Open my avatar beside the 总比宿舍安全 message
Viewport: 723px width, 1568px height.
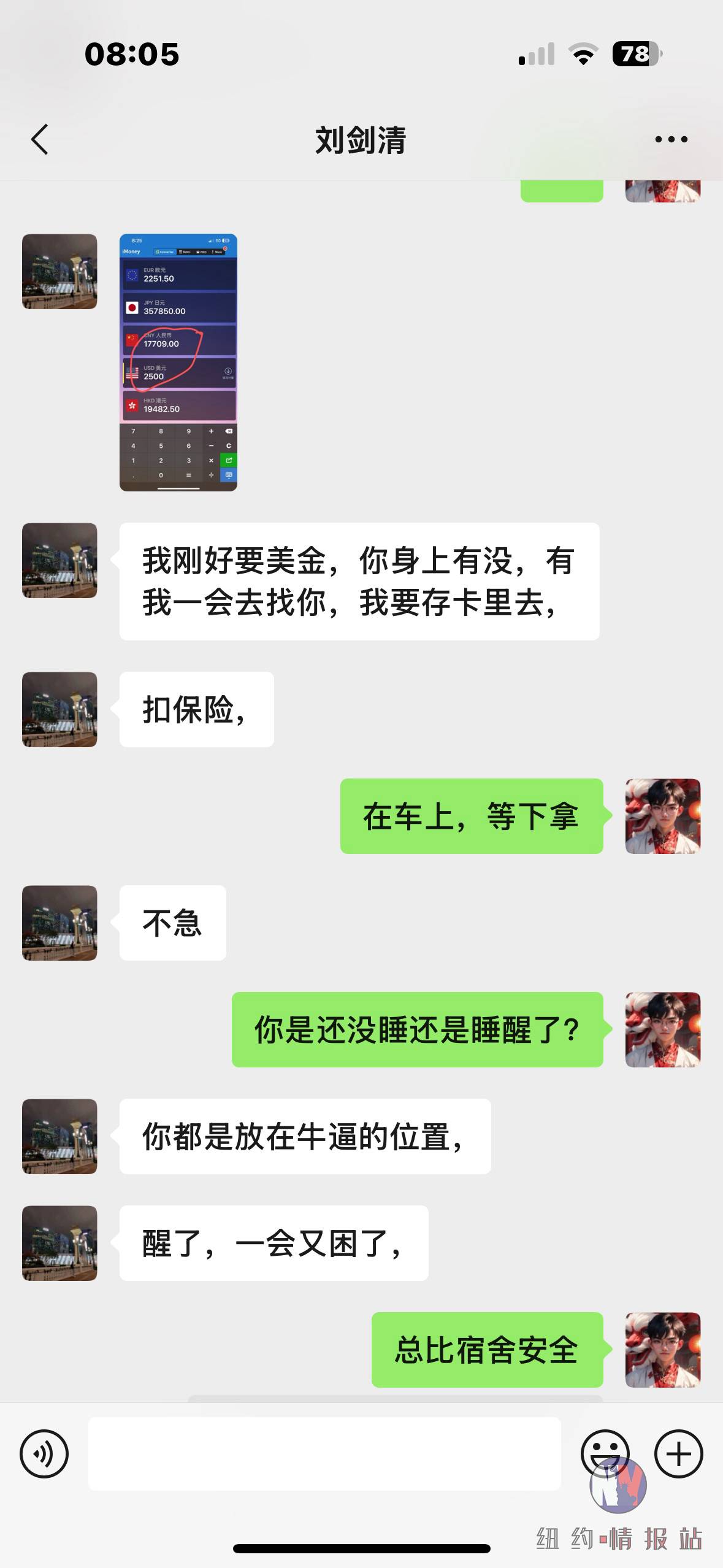coord(662,1350)
